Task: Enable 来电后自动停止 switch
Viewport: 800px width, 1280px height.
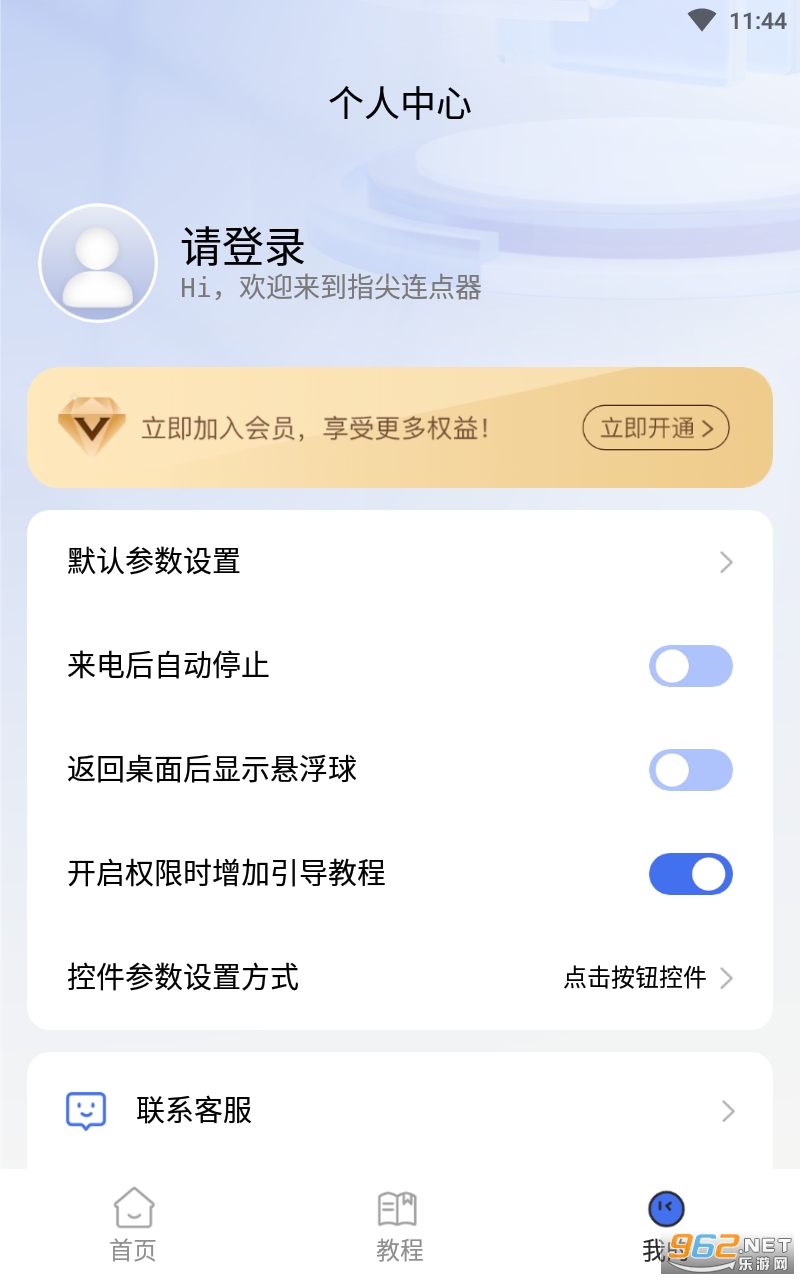Action: point(691,666)
